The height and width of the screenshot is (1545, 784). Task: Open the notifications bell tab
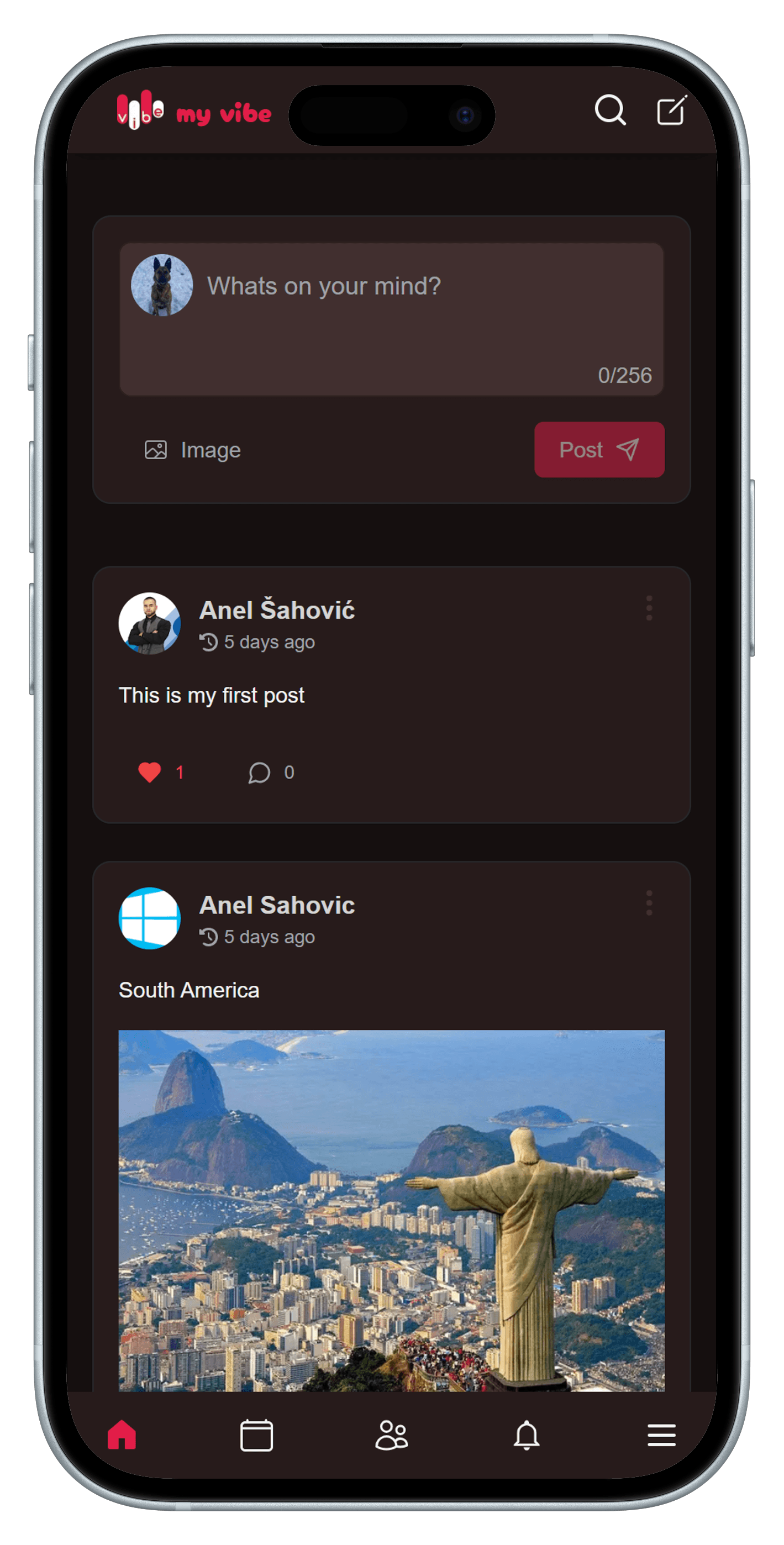click(527, 1435)
